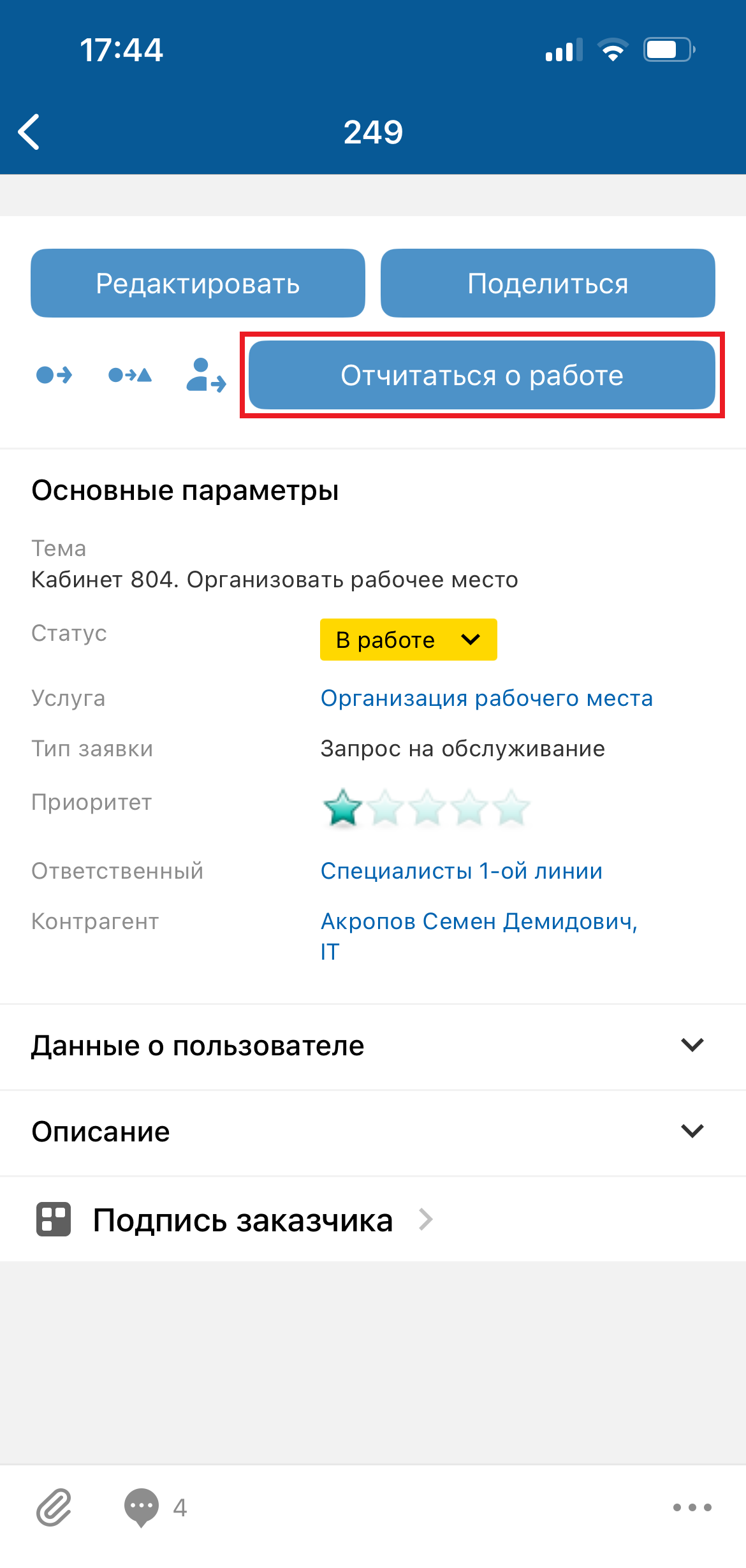Tap the Поделиться button

click(x=548, y=283)
